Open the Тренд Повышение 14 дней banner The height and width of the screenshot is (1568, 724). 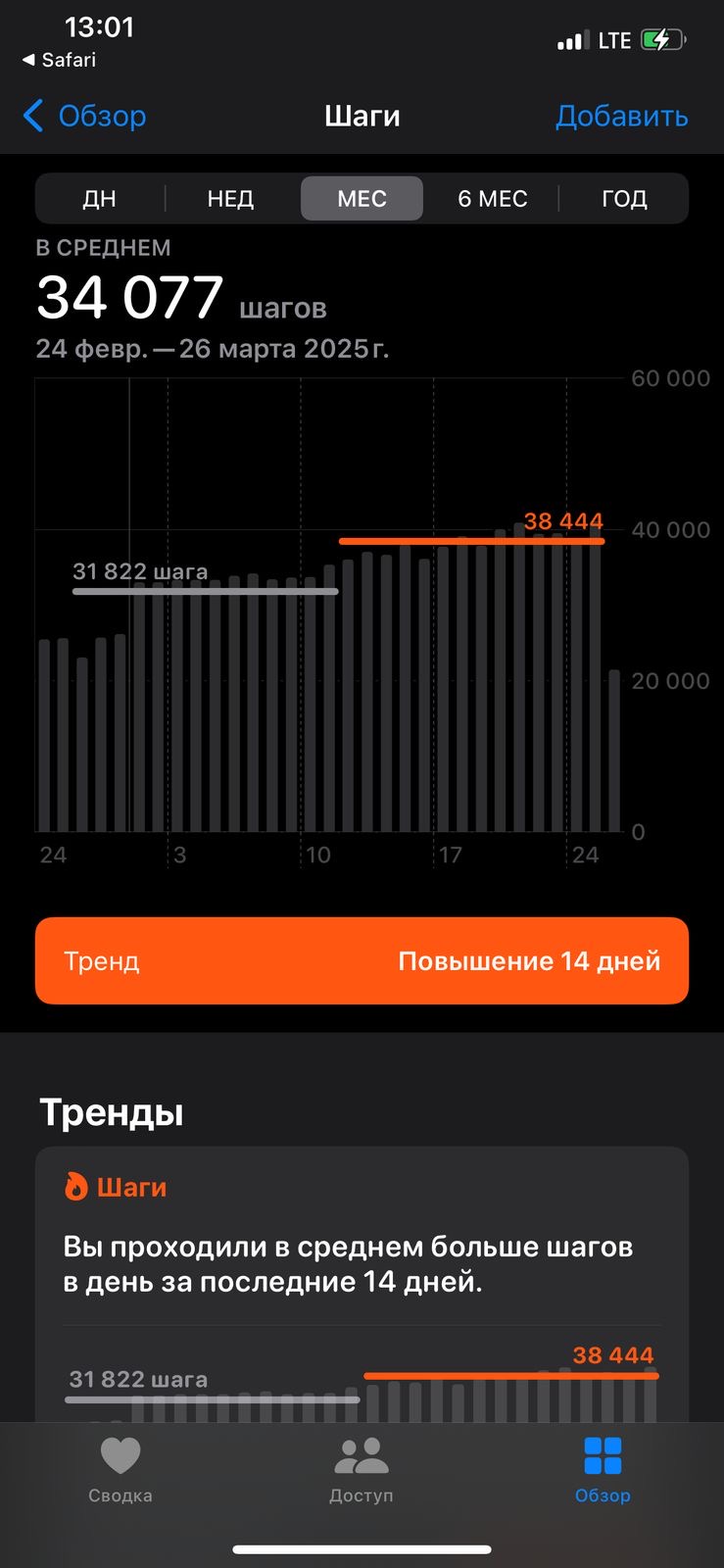[362, 960]
